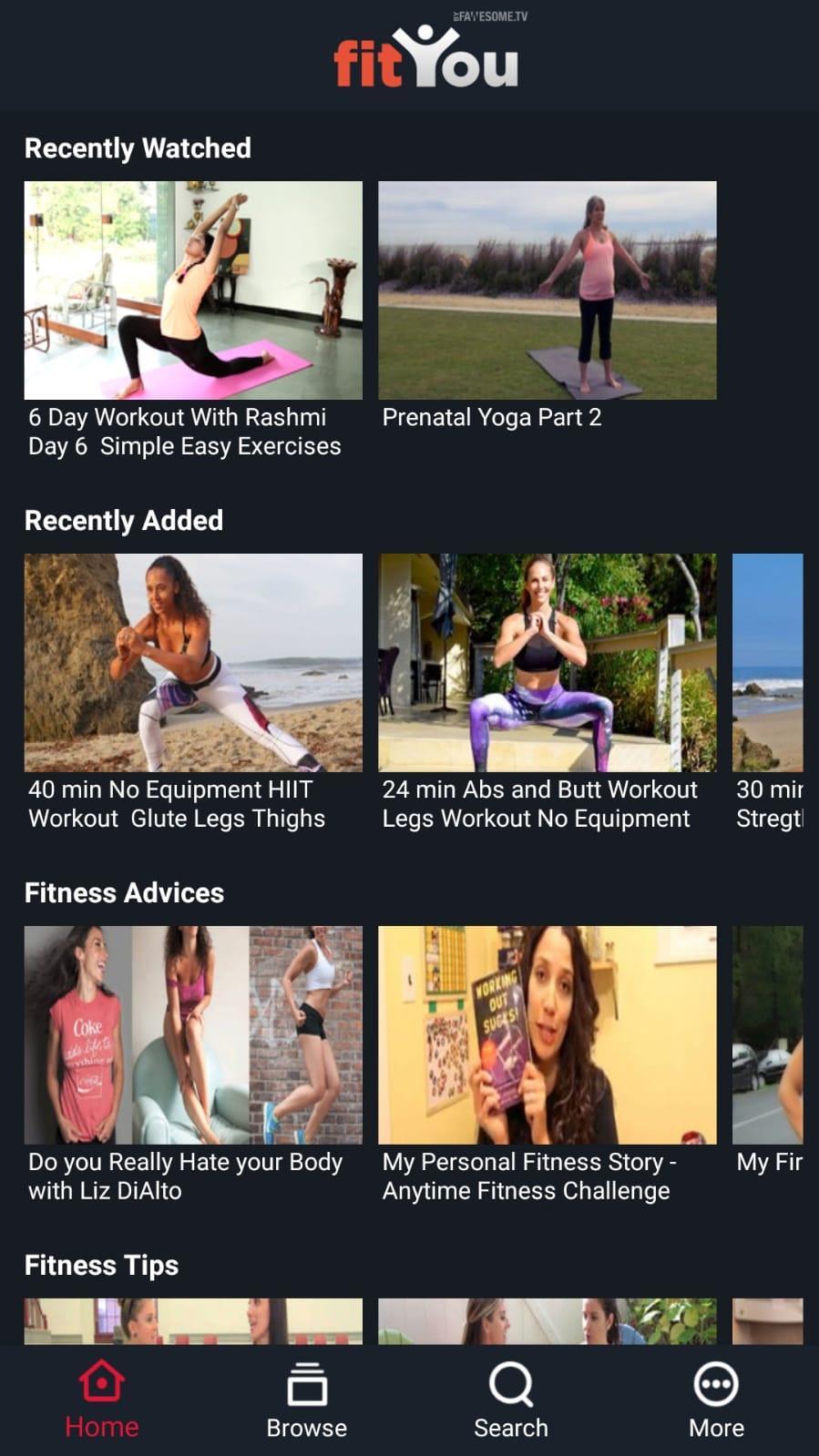Screen dimensions: 819x1456
Task: Watch 24 min Abs and Butt Workout
Action: point(547,663)
